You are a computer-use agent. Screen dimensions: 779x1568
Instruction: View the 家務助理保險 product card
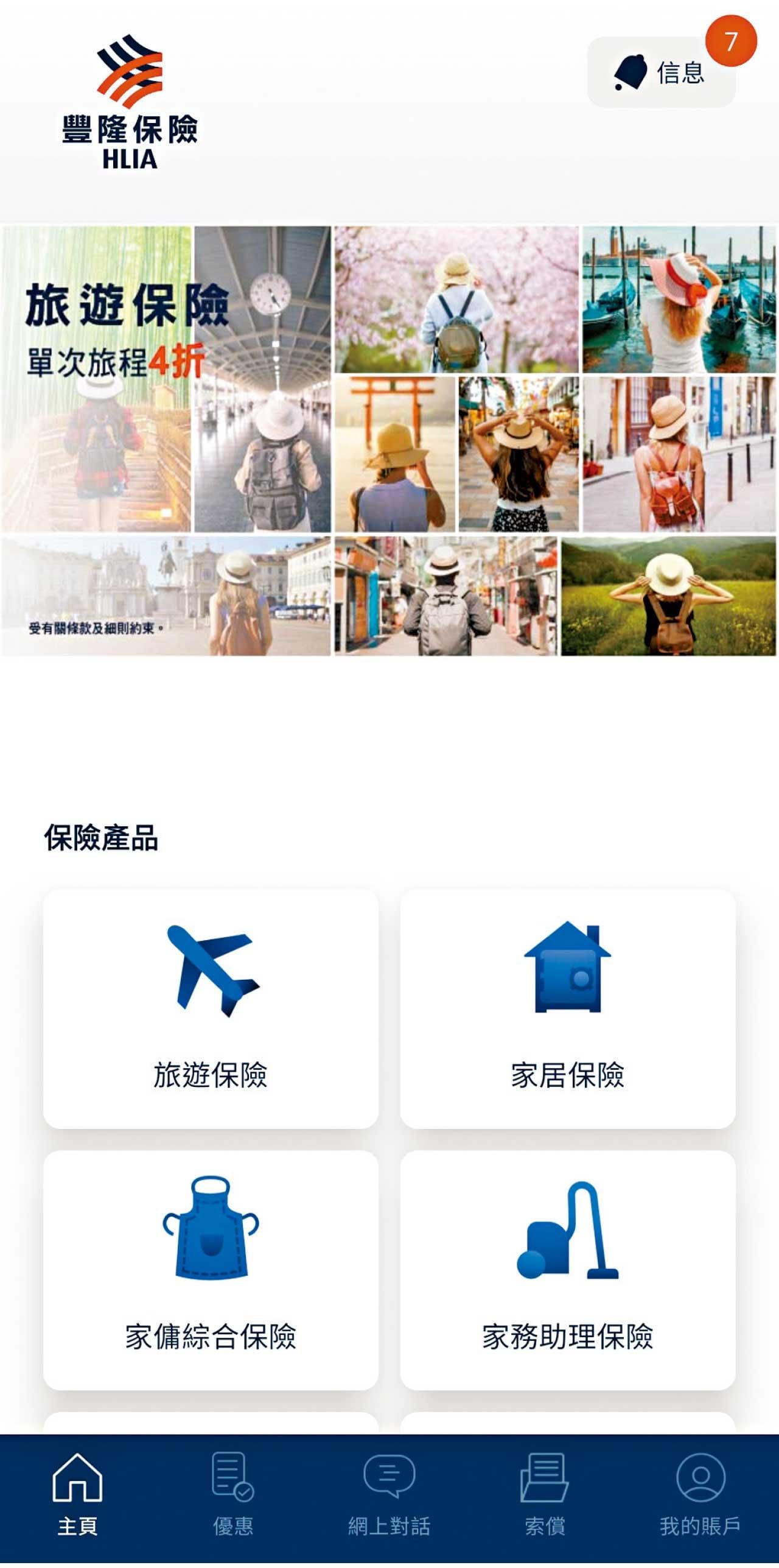point(567,1270)
